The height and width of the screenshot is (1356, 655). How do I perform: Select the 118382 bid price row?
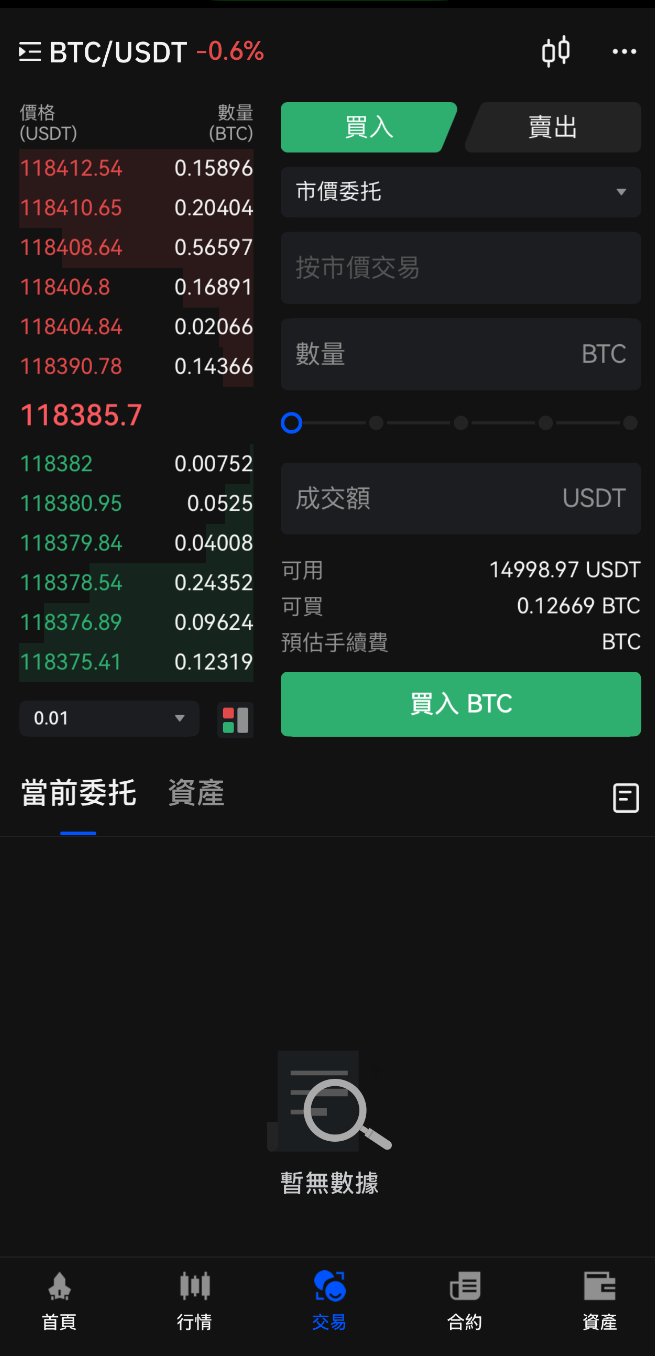click(136, 464)
